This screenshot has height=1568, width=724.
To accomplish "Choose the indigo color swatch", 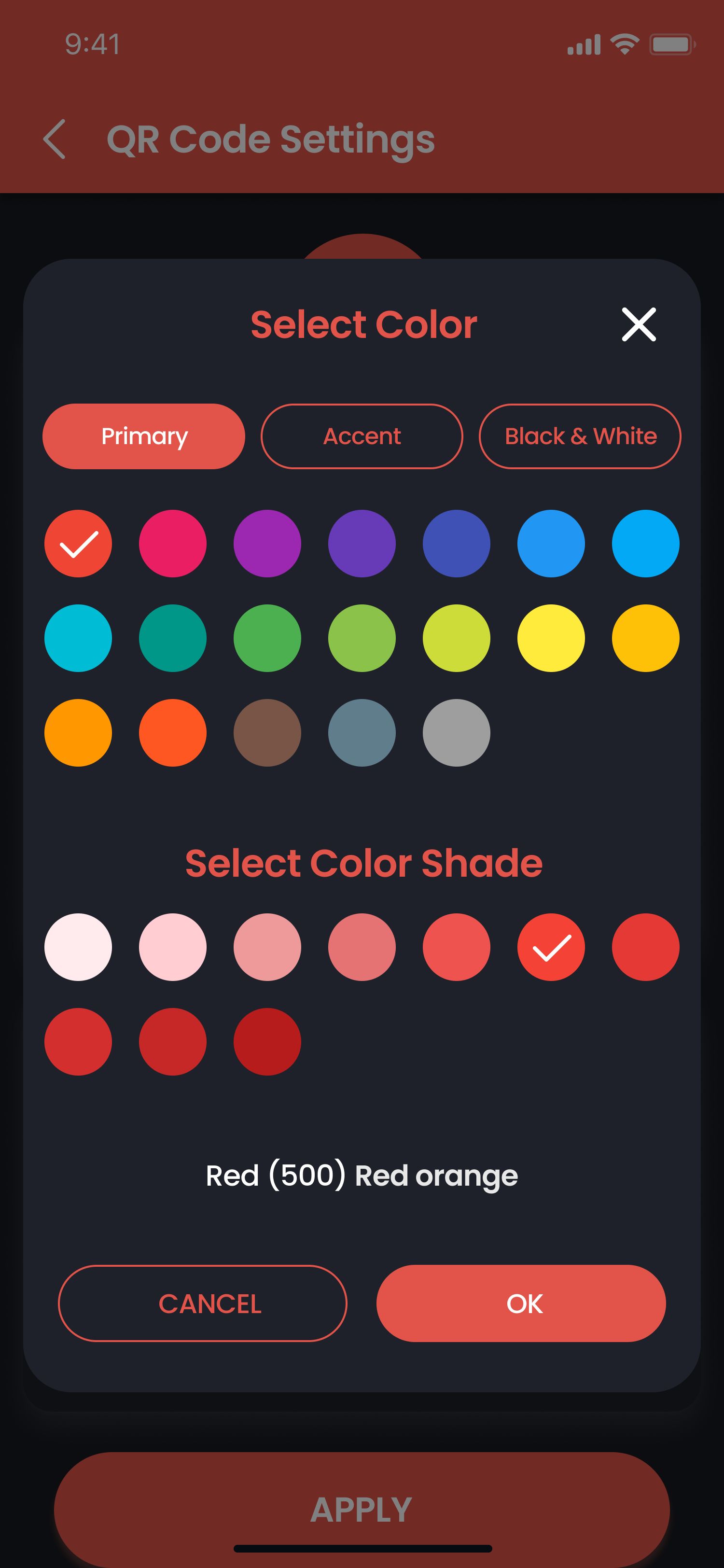I will (456, 543).
